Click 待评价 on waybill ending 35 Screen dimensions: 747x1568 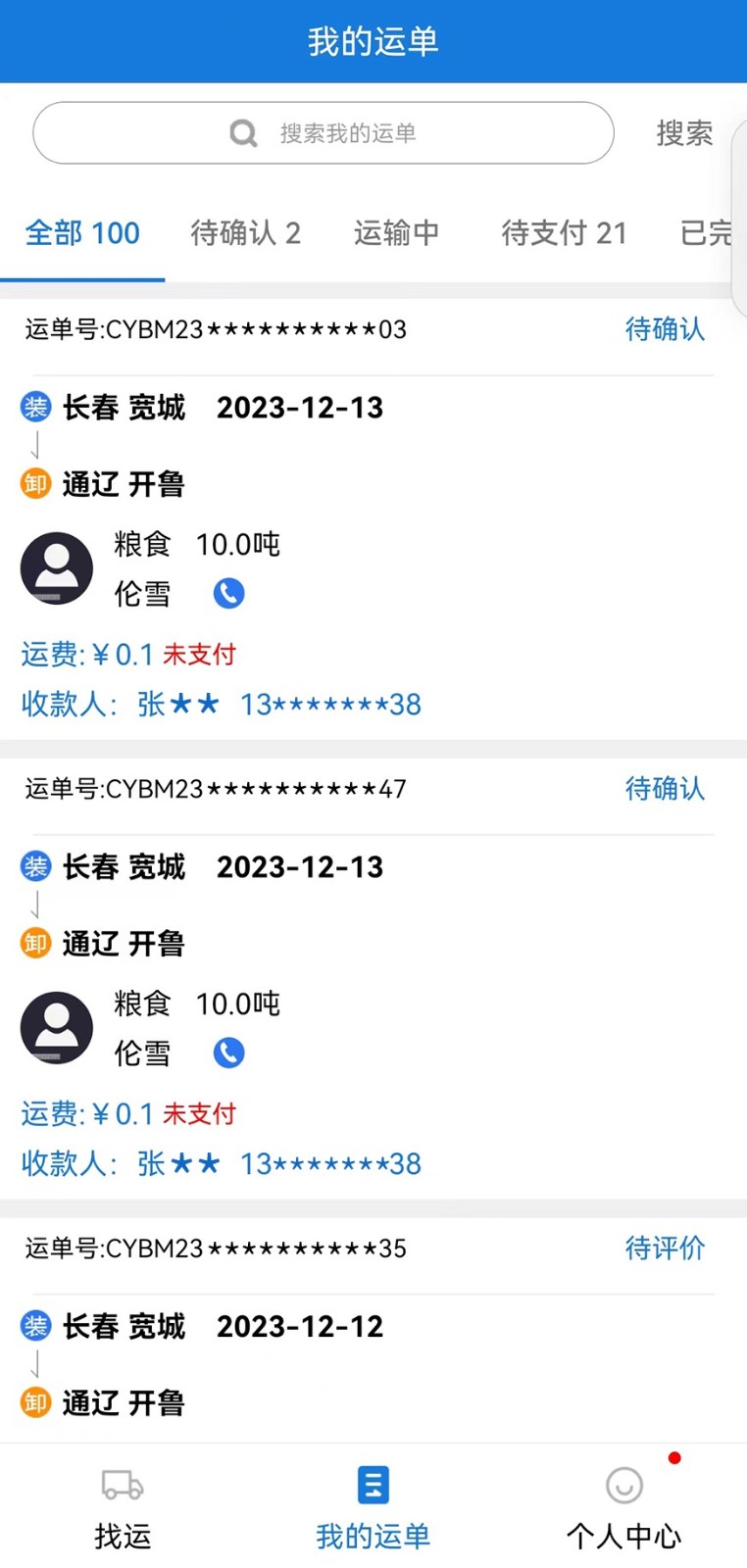[x=665, y=1248]
